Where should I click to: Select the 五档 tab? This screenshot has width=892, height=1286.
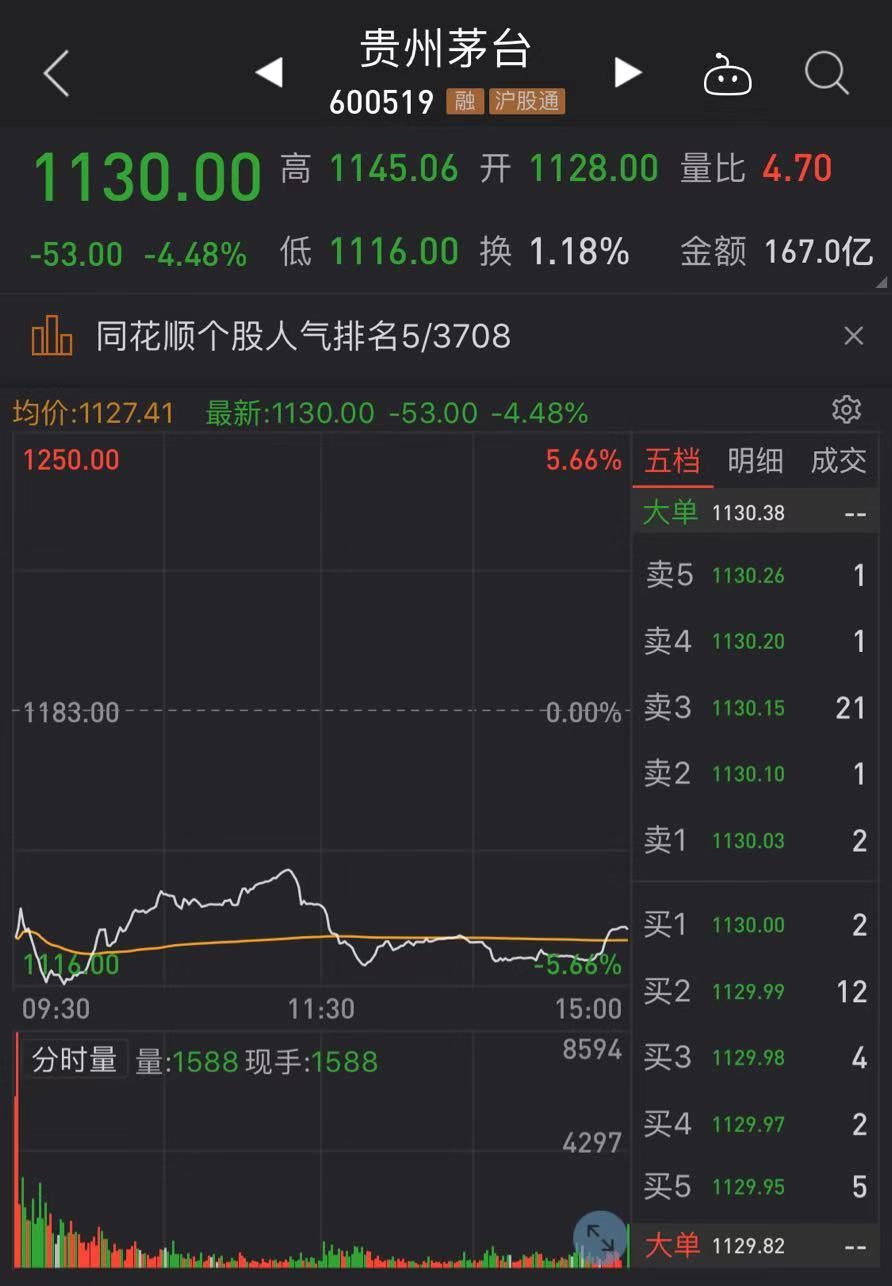pos(672,461)
